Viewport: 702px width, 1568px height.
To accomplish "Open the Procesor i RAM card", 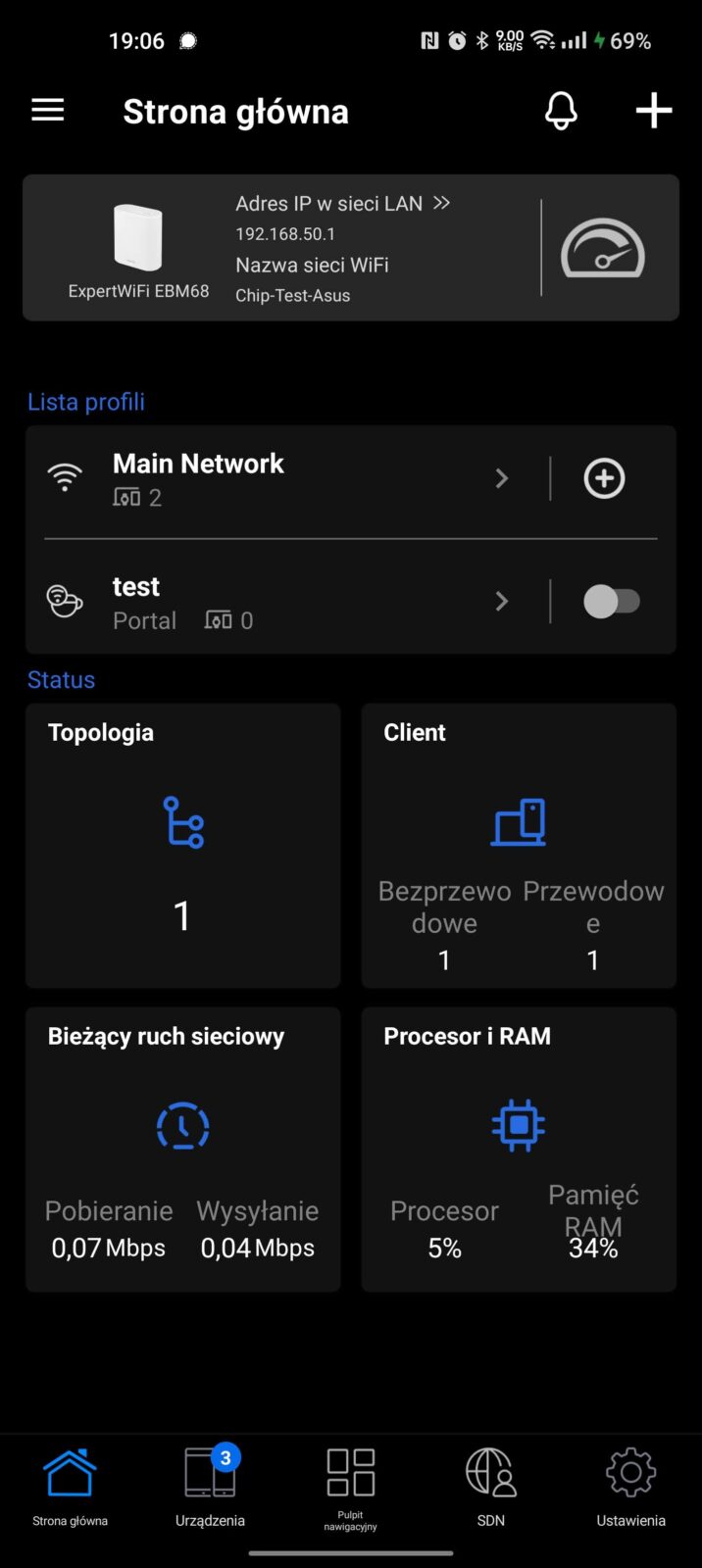I will 519,1149.
